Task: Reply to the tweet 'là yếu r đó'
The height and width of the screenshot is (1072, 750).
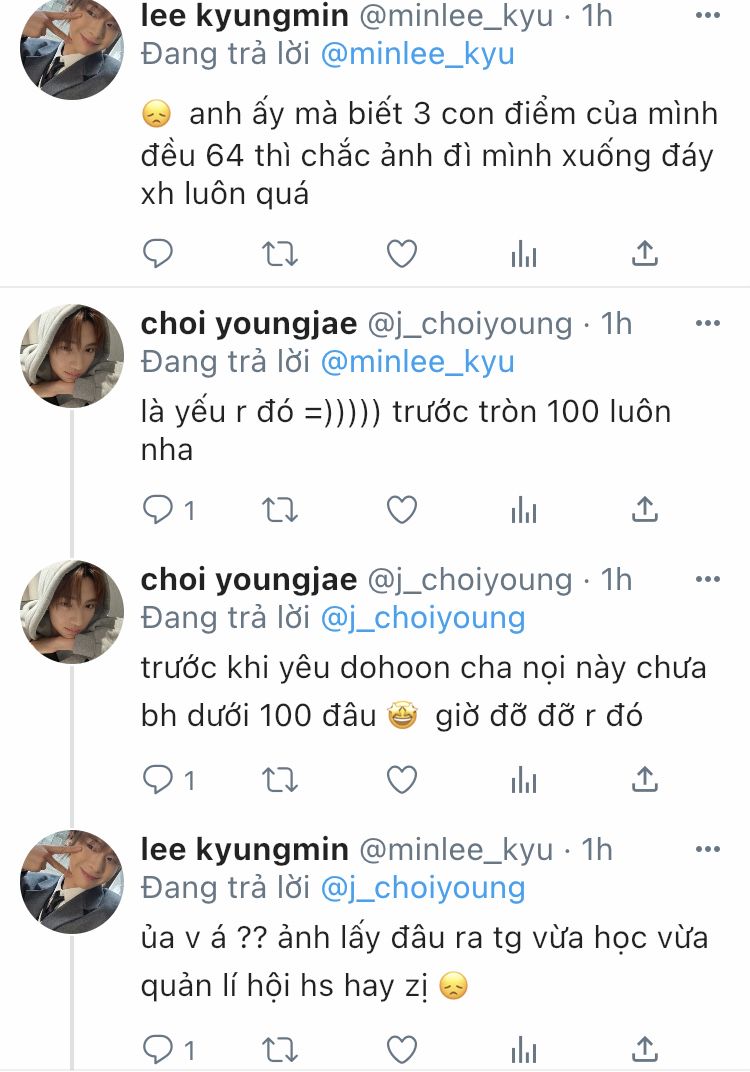Action: pos(158,511)
